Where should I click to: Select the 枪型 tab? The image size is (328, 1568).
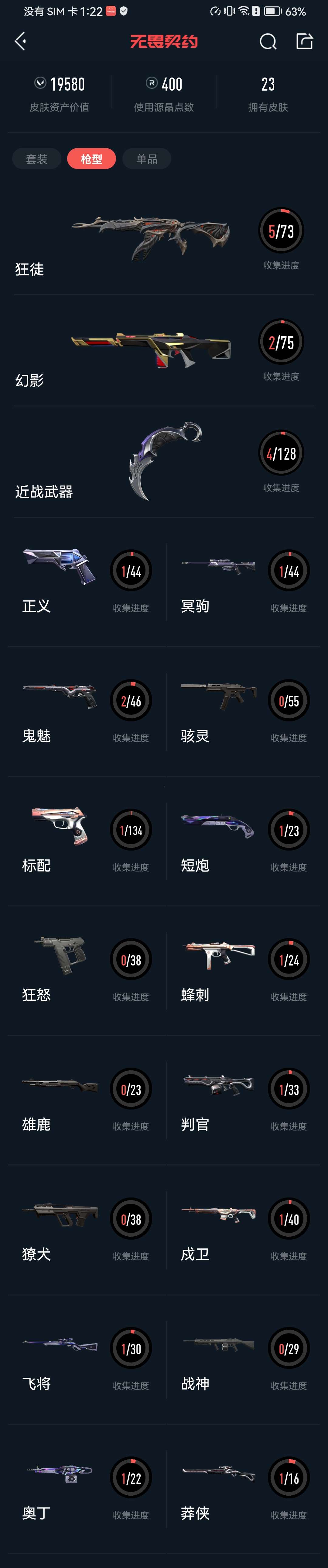(91, 159)
